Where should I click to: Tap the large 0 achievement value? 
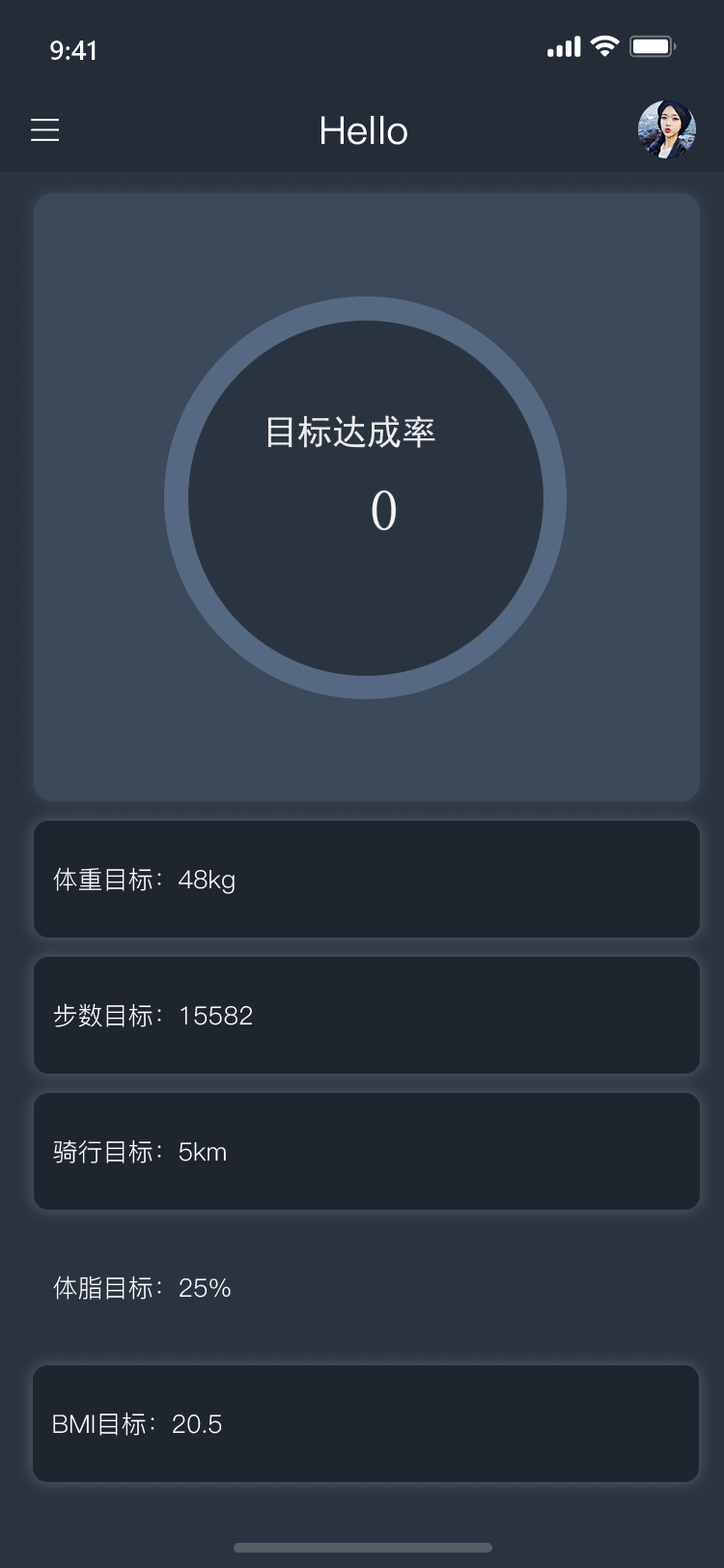[x=382, y=510]
